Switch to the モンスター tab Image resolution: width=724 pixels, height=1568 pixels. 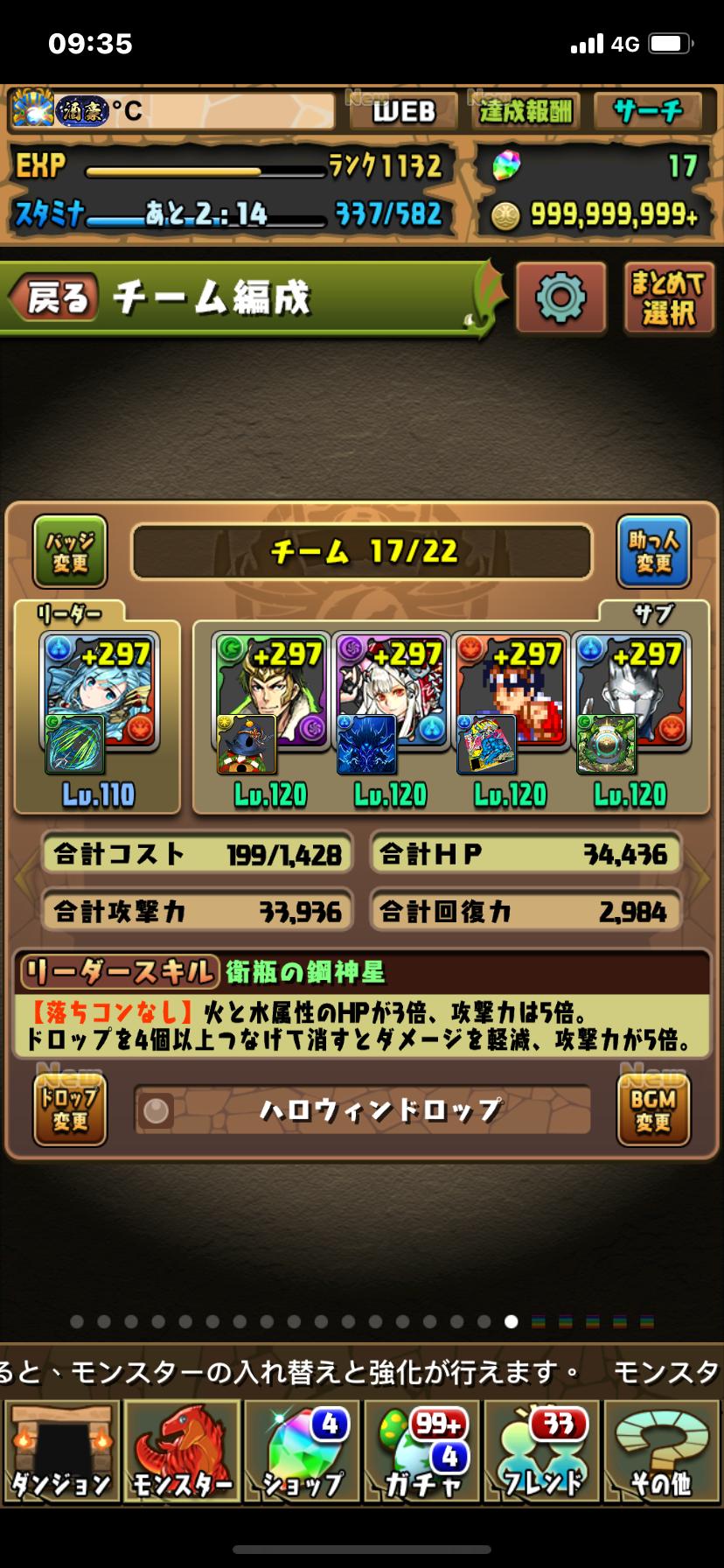[182, 1451]
